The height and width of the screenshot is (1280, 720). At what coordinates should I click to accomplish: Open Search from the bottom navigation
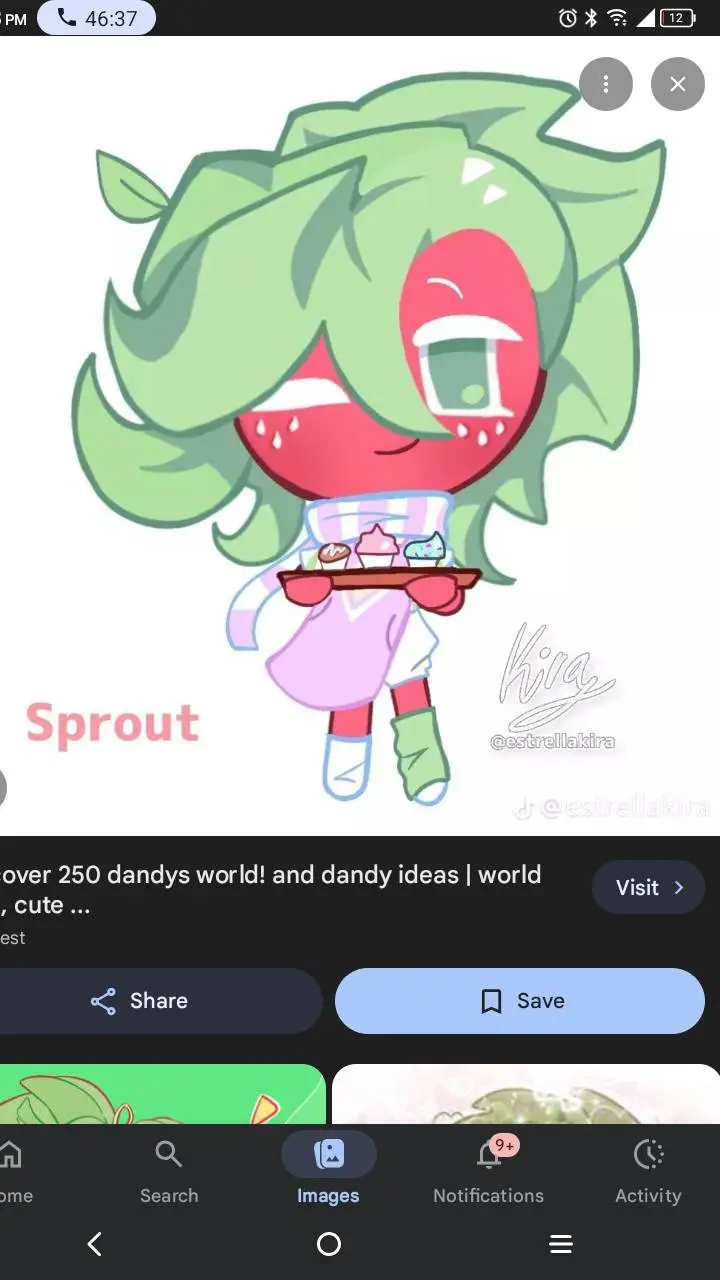(168, 1155)
